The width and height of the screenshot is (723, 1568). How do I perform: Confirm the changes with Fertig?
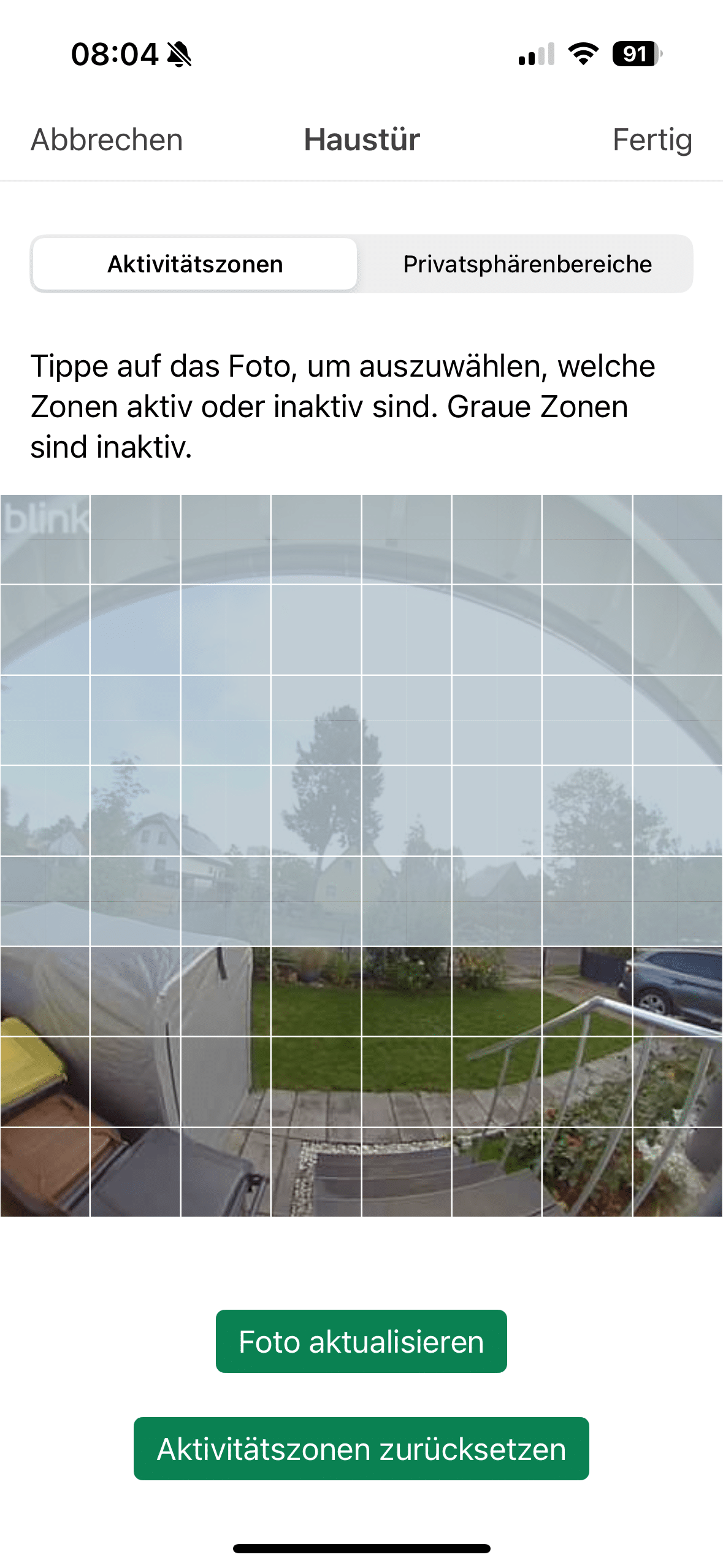click(652, 140)
